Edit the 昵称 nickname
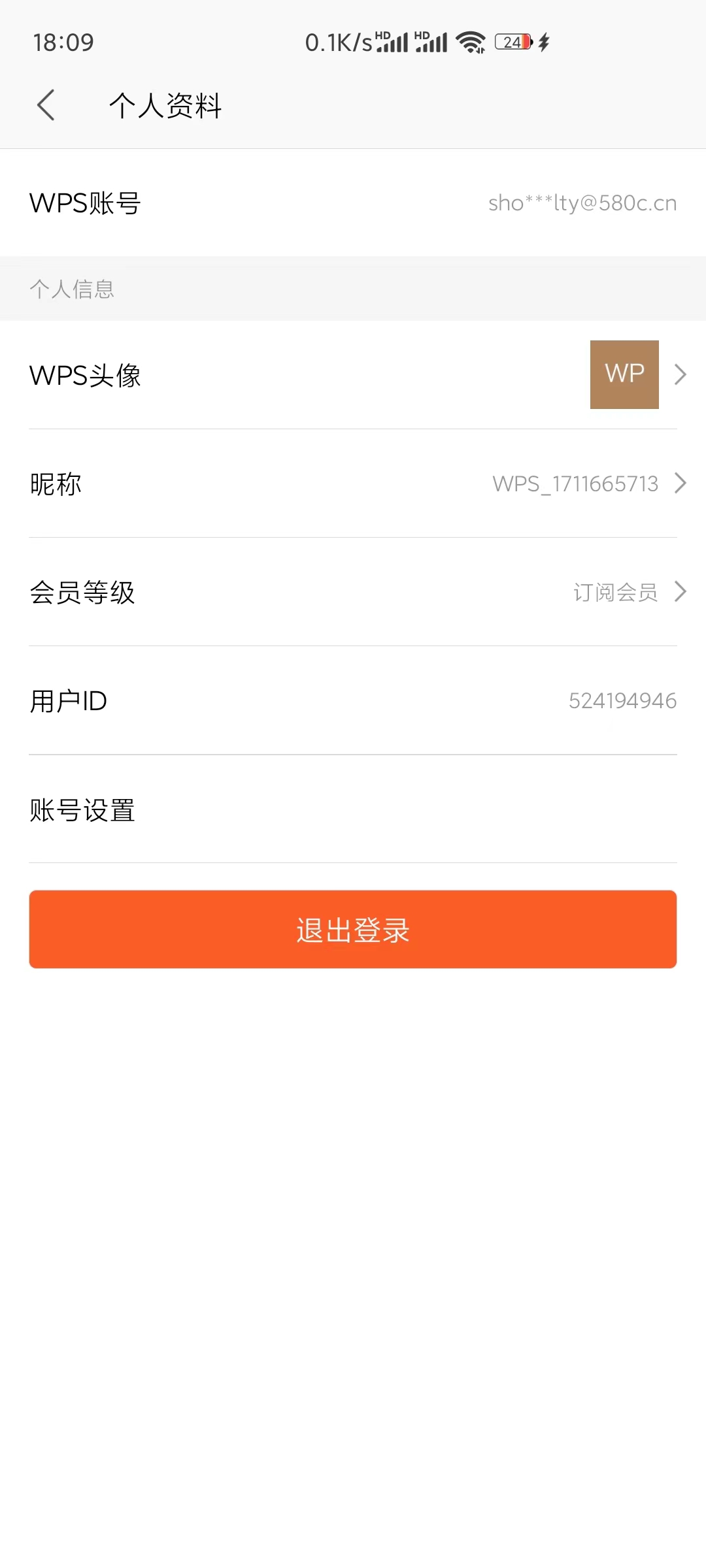This screenshot has height=1568, width=706. [353, 483]
